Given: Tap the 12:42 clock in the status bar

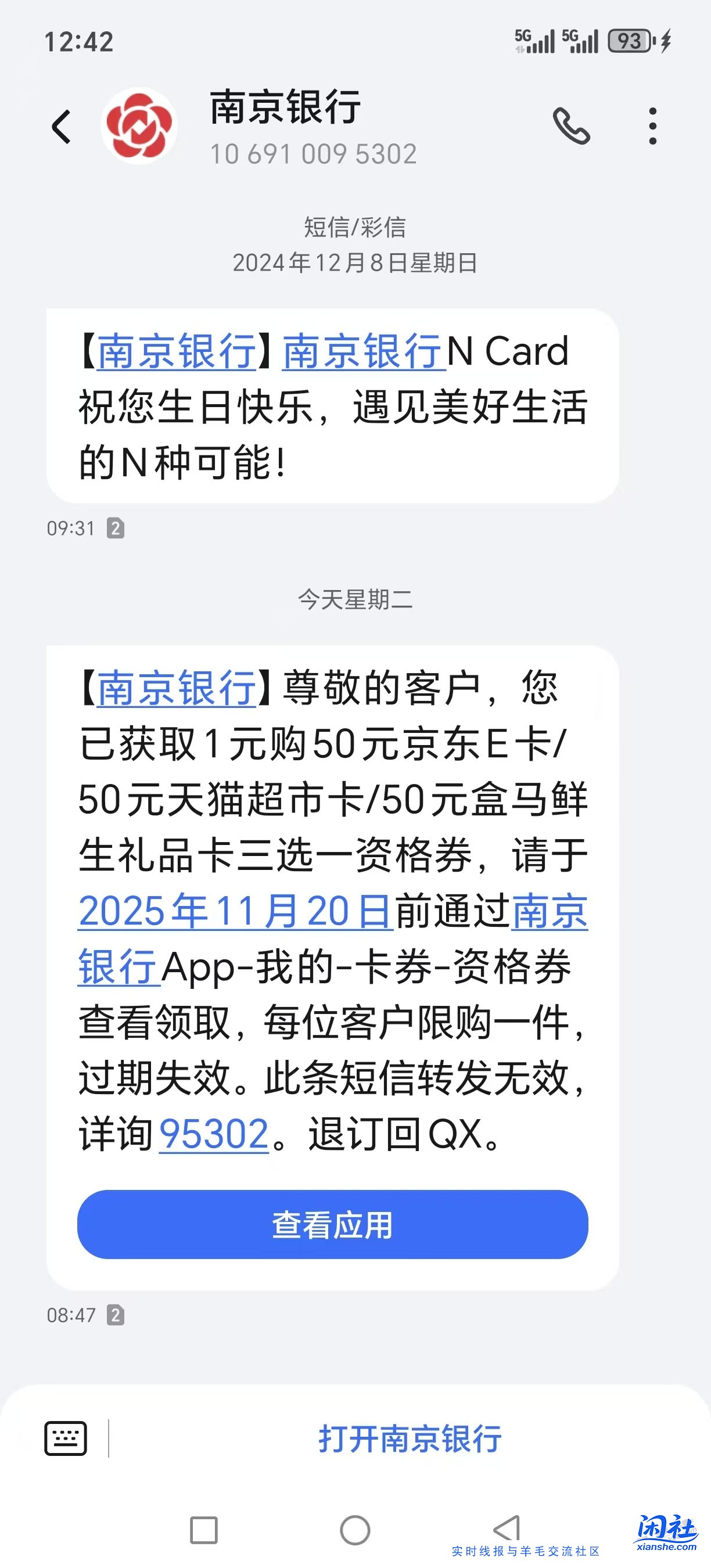Looking at the screenshot, I should (x=80, y=42).
